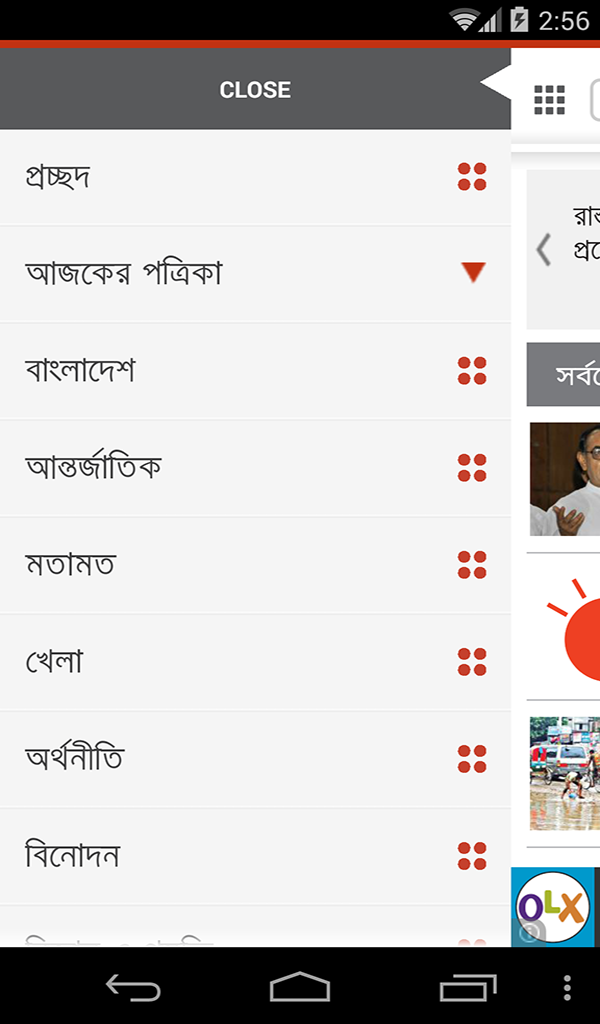Tap the grid menu icon
Viewport: 600px width, 1024px height.
point(549,99)
